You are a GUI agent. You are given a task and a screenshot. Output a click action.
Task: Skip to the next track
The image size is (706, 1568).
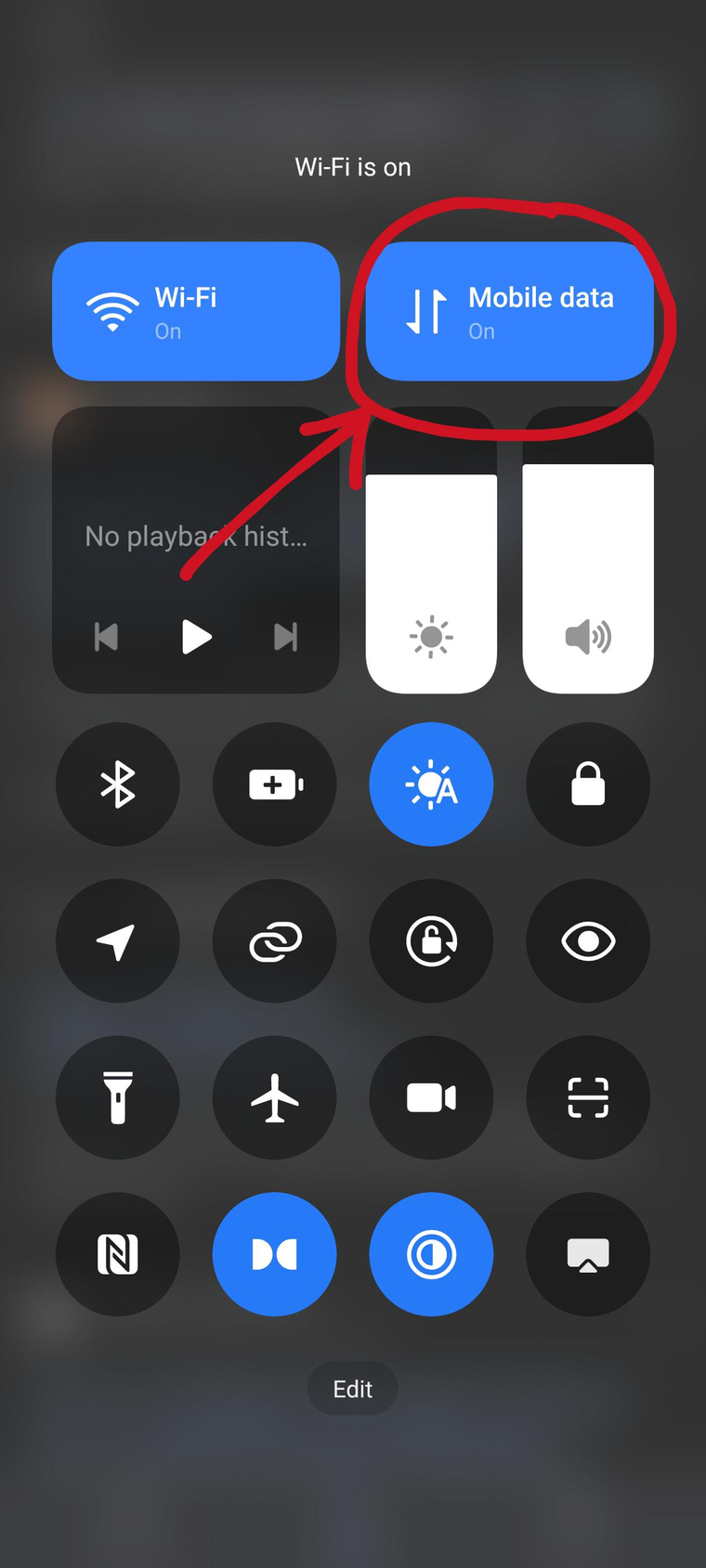tap(285, 637)
